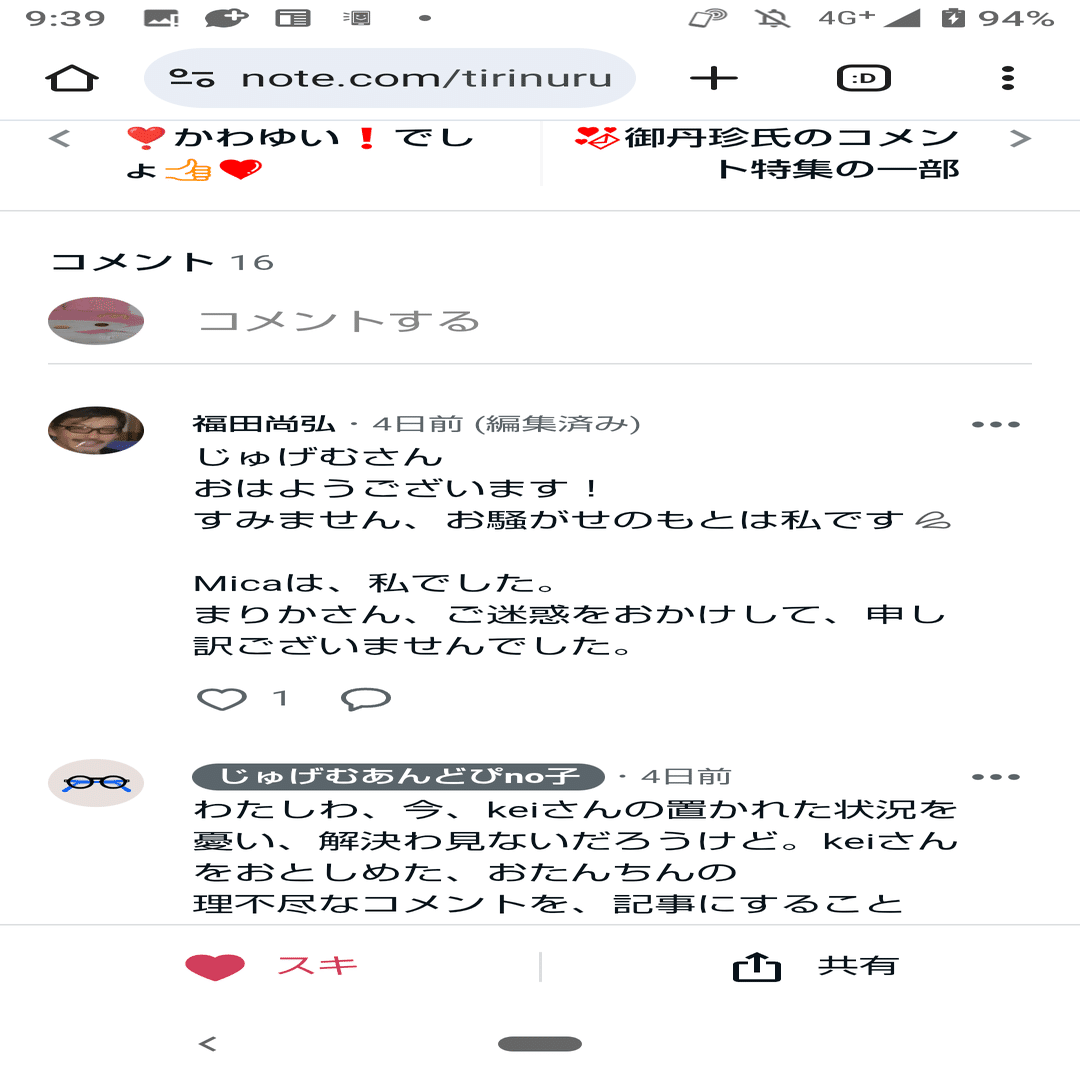Open 福田尚弘's profile from his avatar
Image resolution: width=1080 pixels, height=1080 pixels.
[x=96, y=431]
